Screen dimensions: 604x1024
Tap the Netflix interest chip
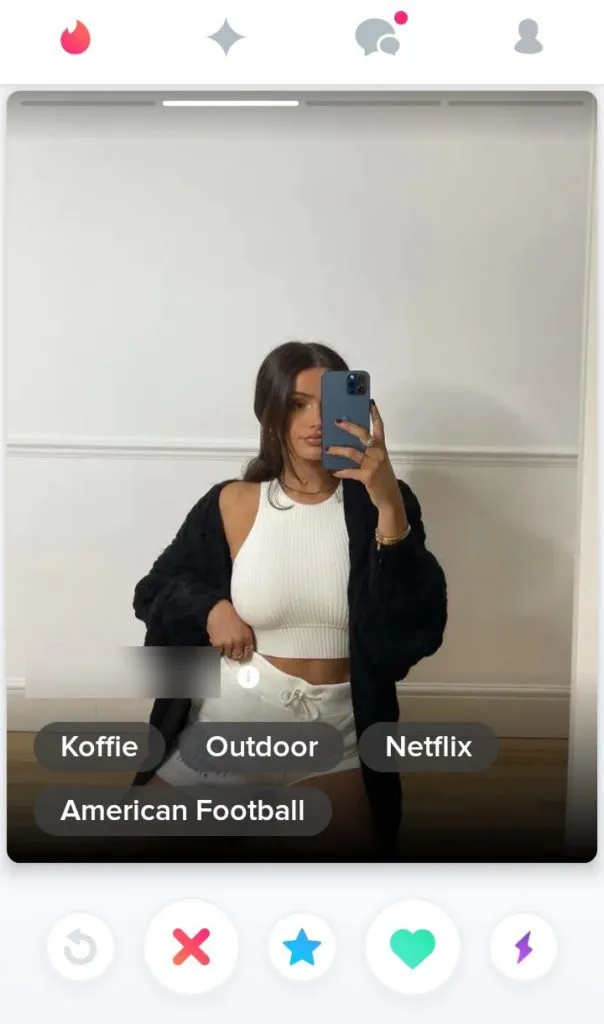coord(428,747)
